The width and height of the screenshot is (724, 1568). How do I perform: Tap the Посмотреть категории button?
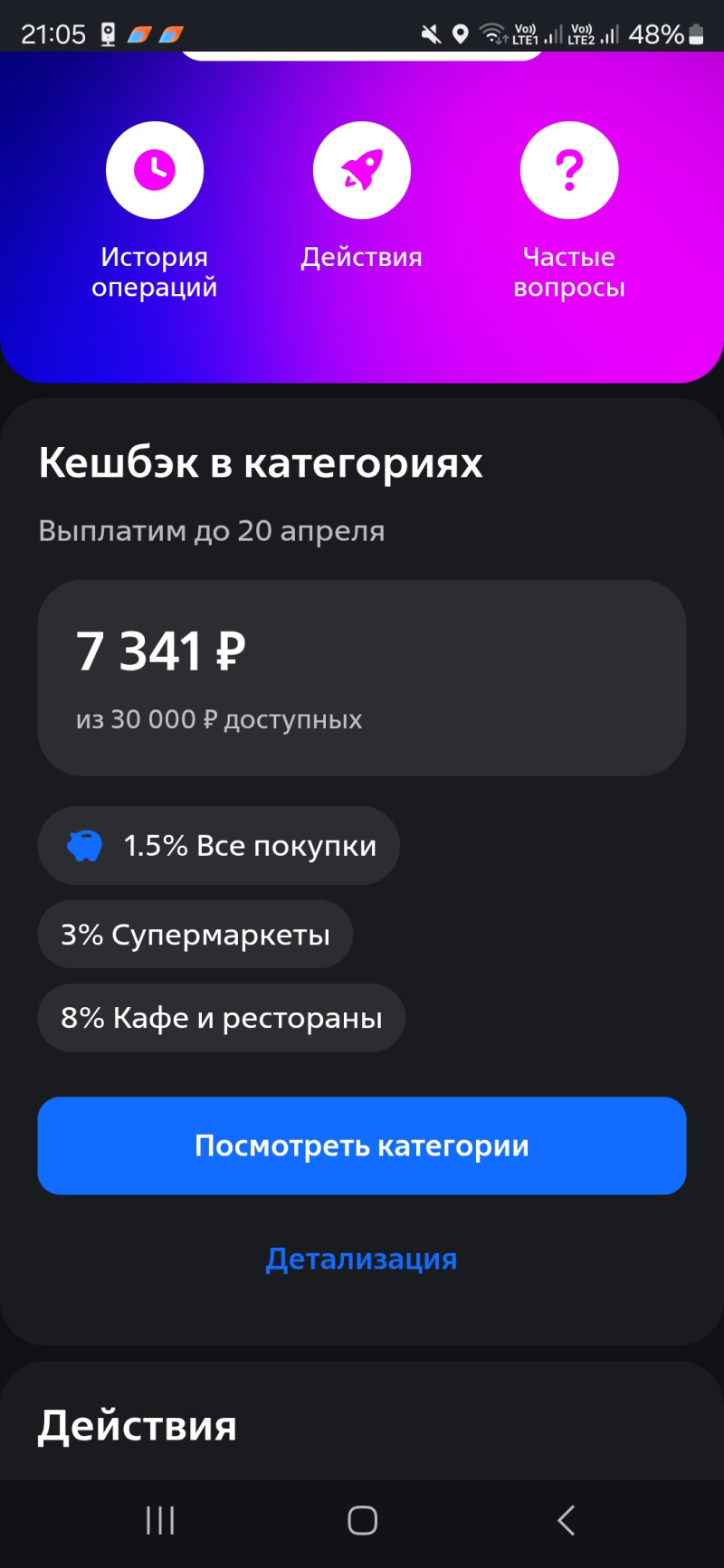tap(361, 1145)
